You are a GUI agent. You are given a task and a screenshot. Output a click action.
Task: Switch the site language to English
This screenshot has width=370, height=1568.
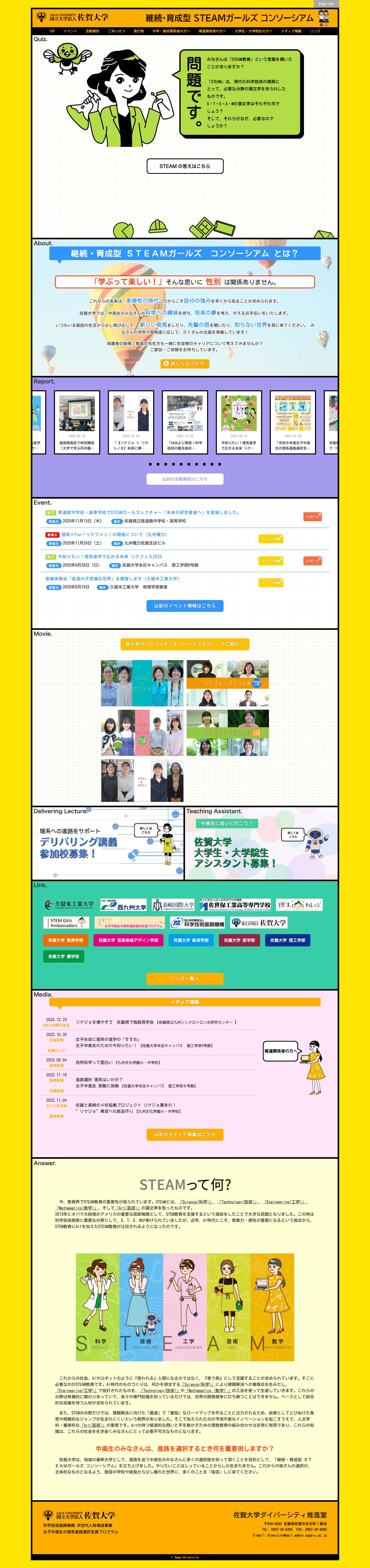326,4
